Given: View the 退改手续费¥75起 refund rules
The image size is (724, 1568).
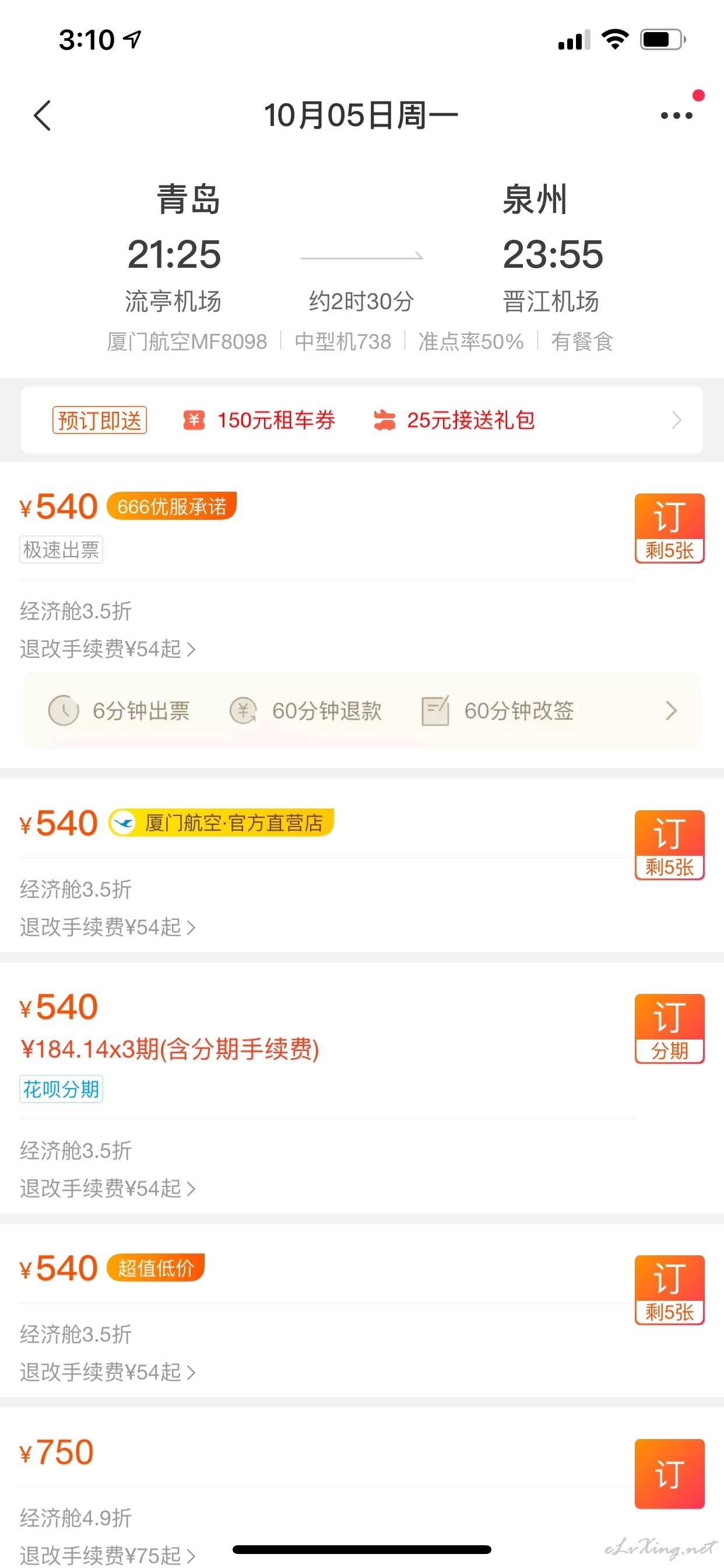Looking at the screenshot, I should click(108, 1555).
